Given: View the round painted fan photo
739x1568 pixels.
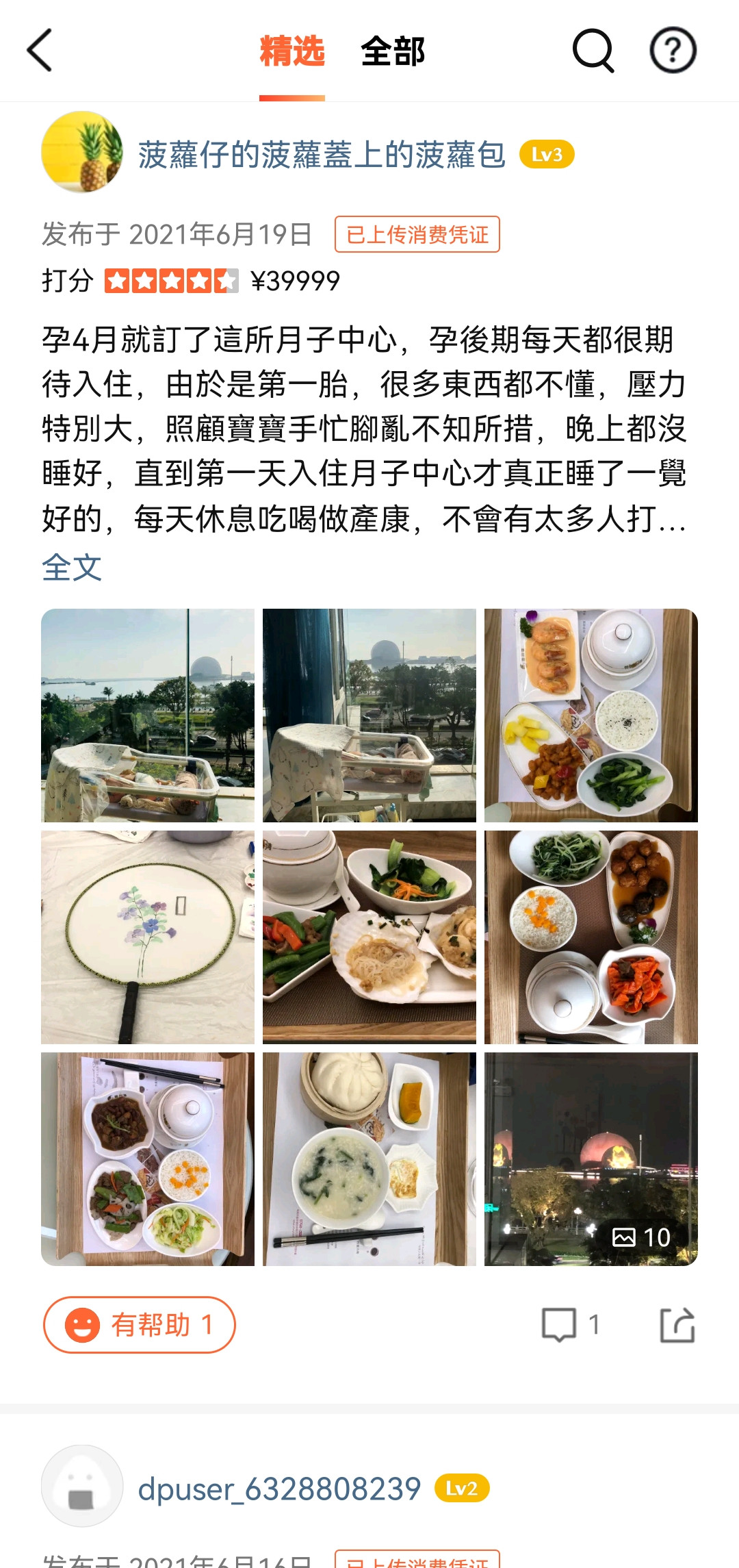Looking at the screenshot, I should pyautogui.click(x=148, y=937).
